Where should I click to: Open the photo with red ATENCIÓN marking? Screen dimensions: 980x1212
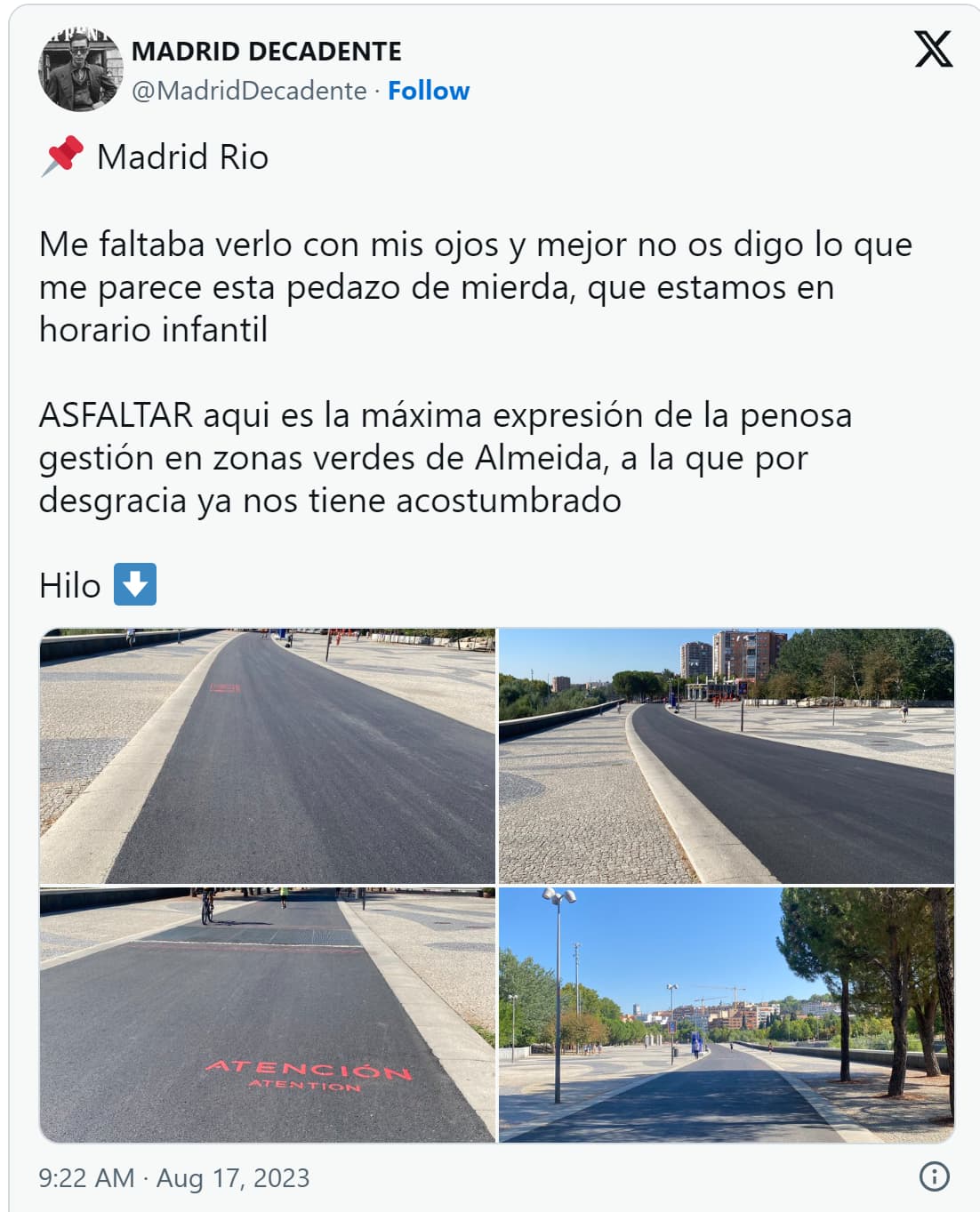tap(267, 1015)
